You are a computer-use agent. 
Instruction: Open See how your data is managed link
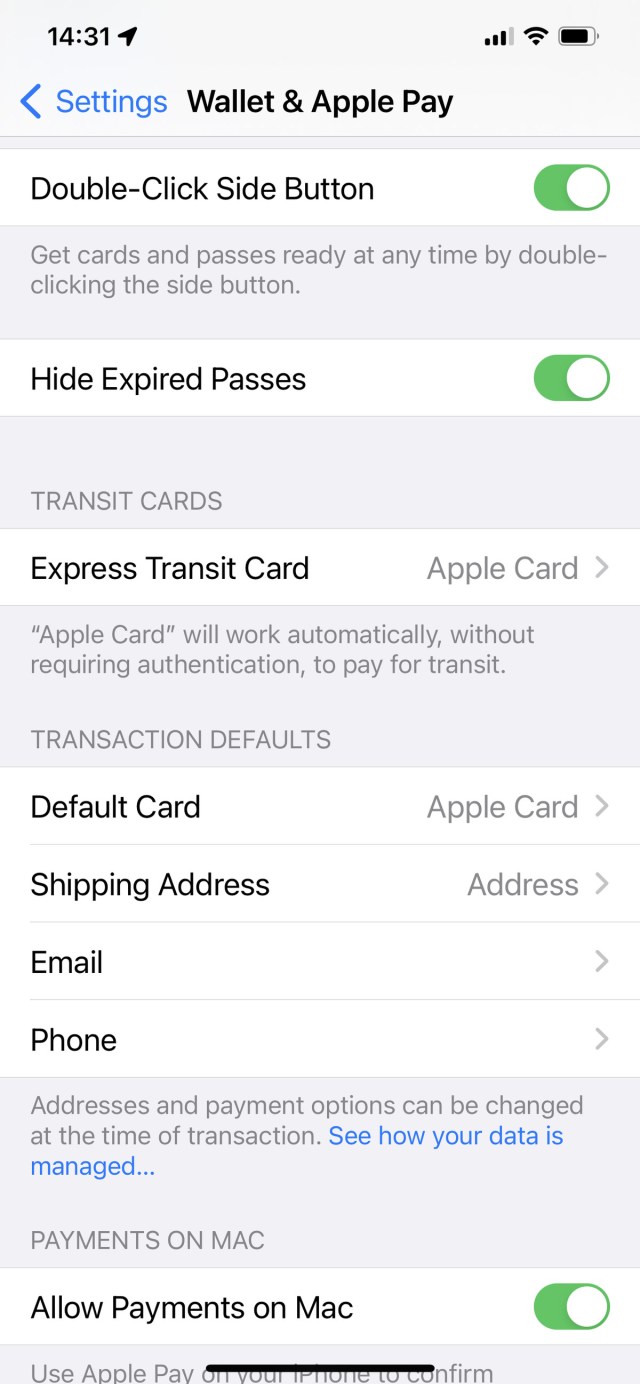pos(297,1151)
